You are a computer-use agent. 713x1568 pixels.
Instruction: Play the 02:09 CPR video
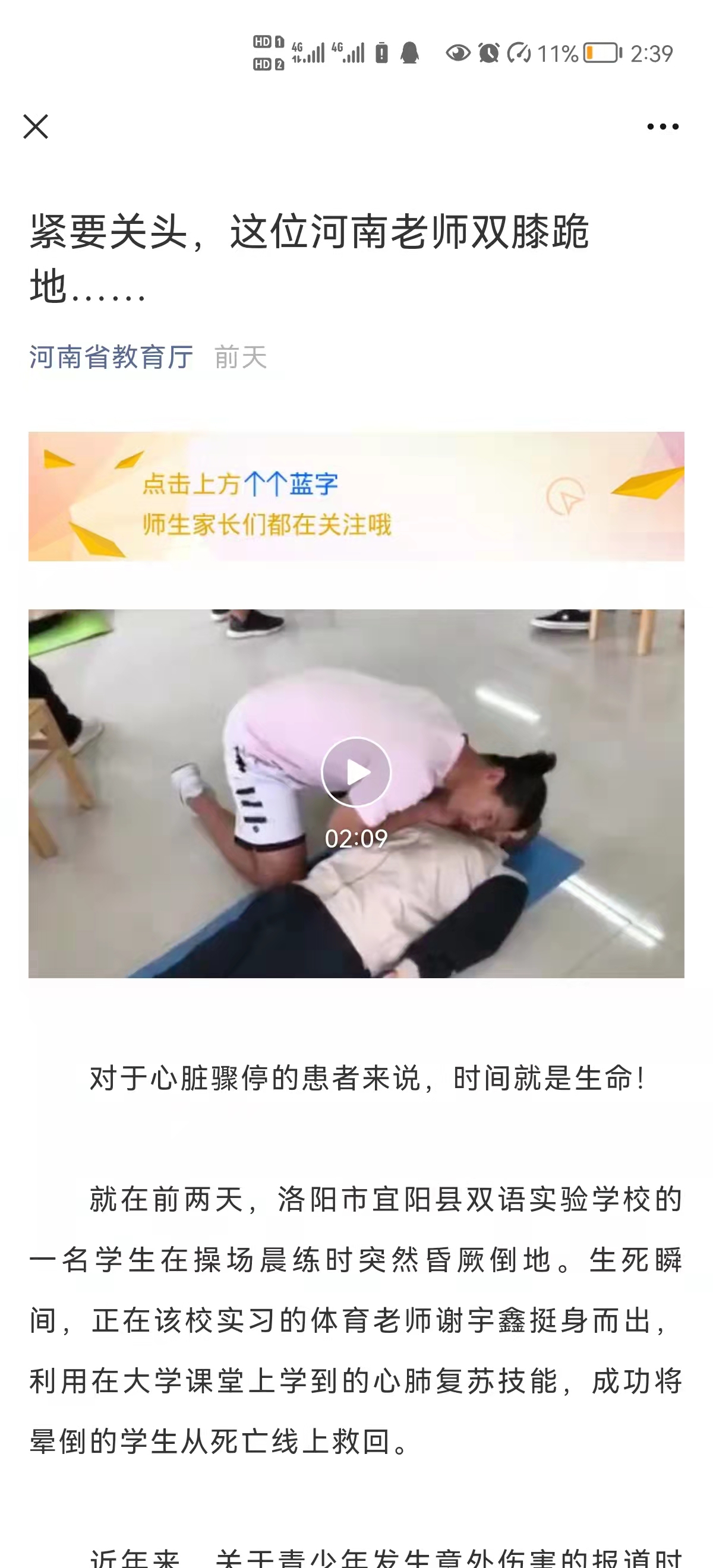[356, 772]
